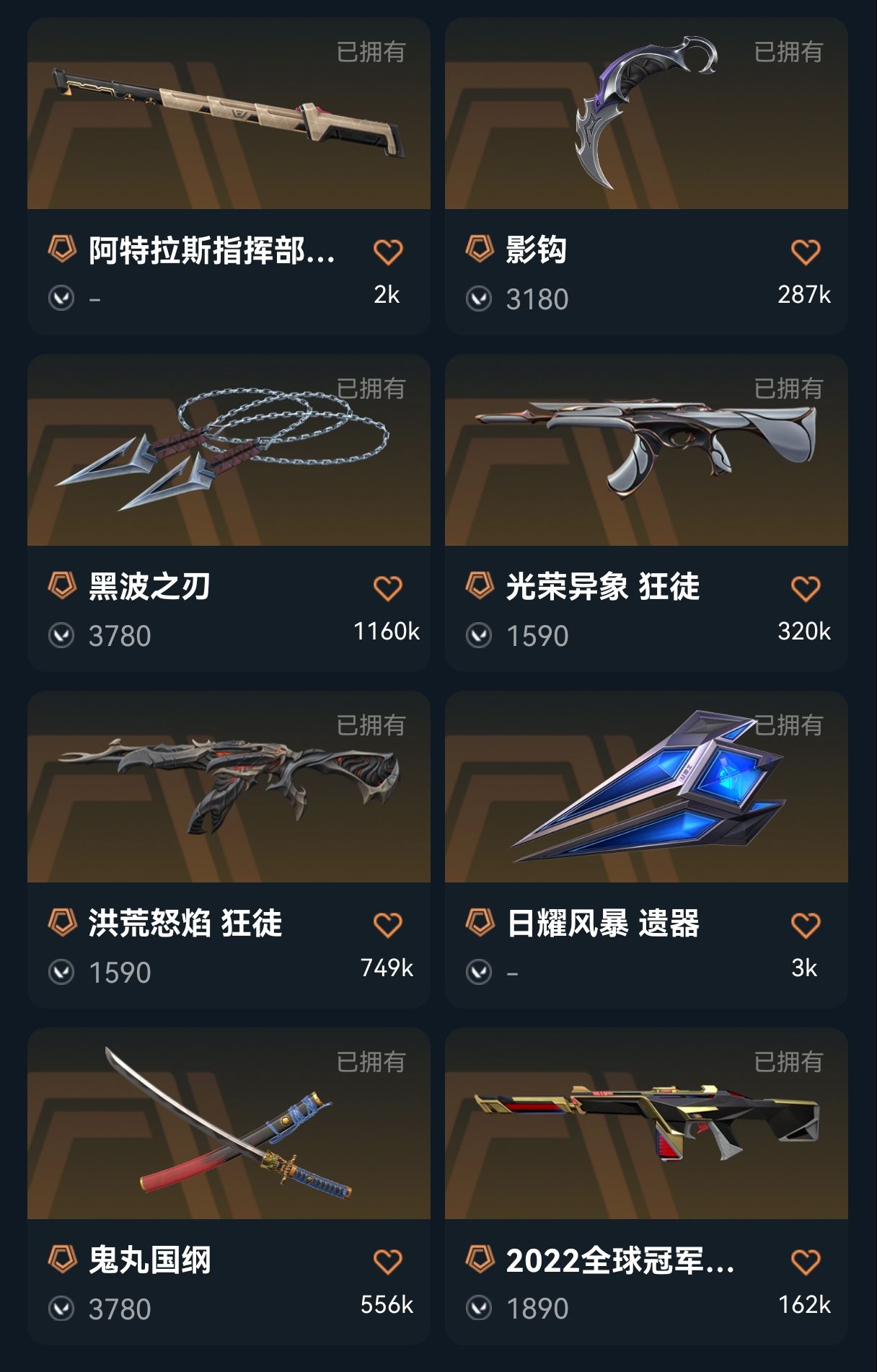Open the 黑波之刃 skin card
The width and height of the screenshot is (877, 1372).
click(x=229, y=513)
